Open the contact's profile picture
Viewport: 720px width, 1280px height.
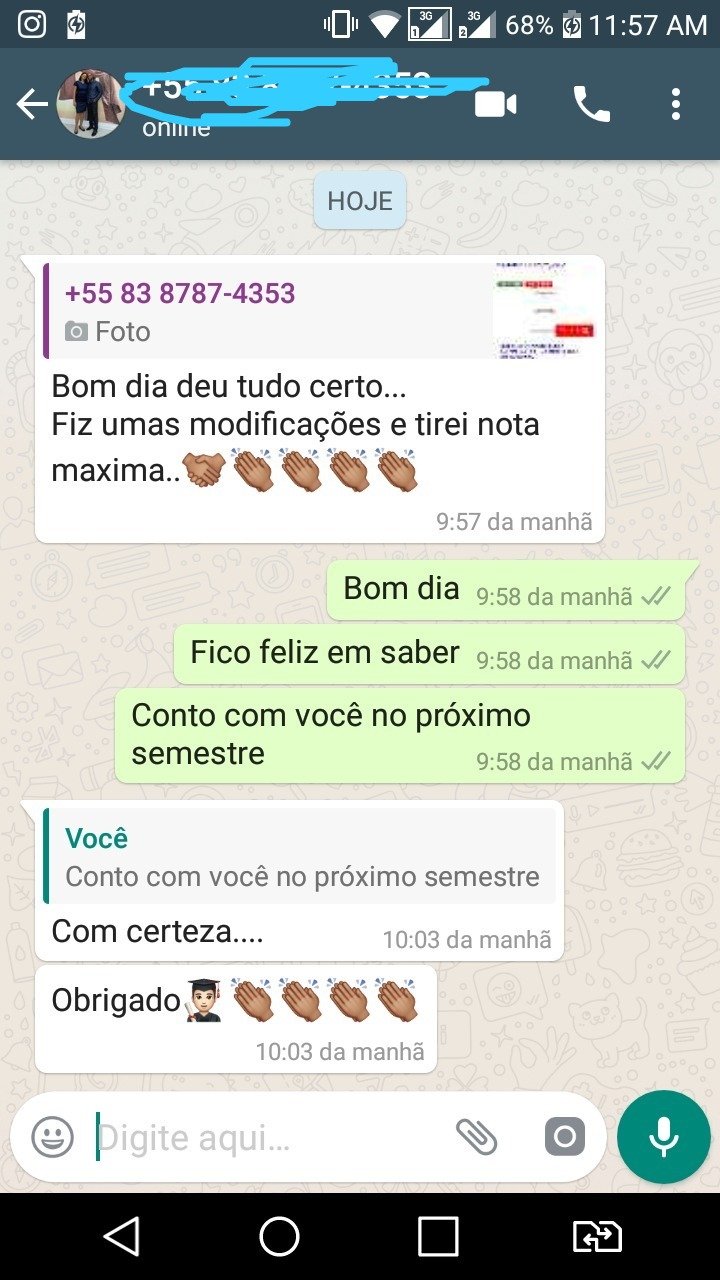[x=90, y=104]
